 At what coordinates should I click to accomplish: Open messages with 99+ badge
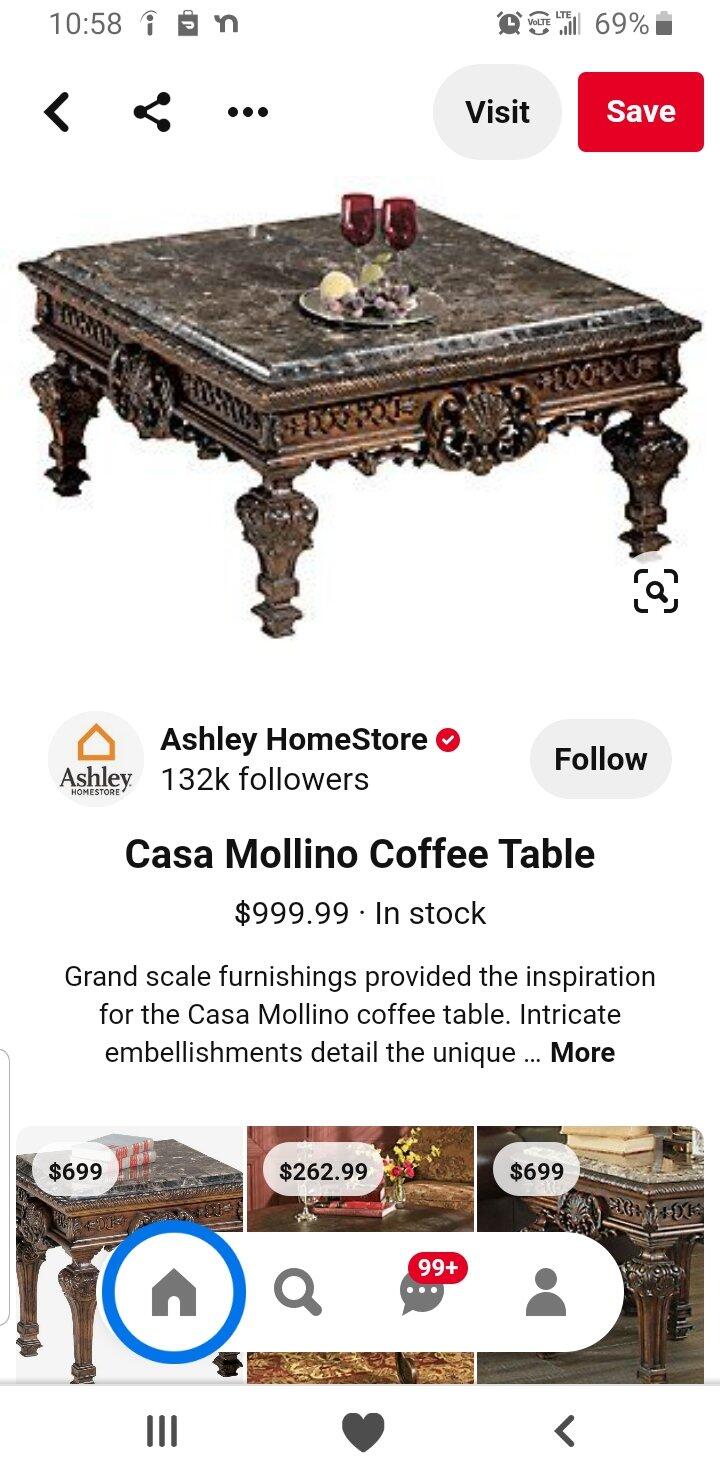point(422,1292)
